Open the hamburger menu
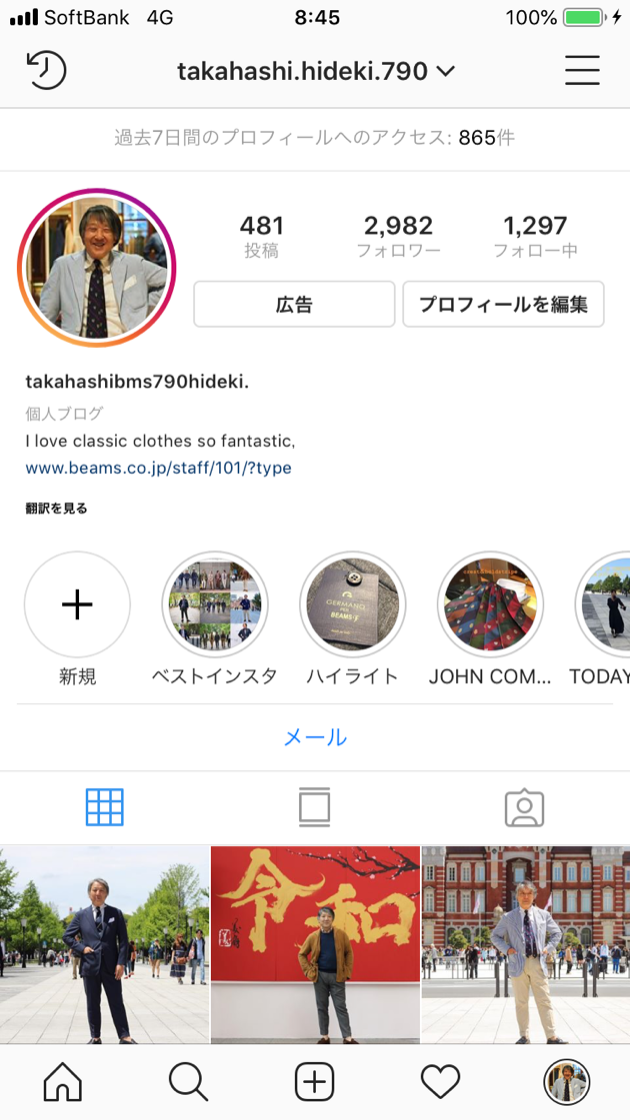Image resolution: width=630 pixels, height=1120 pixels. click(x=582, y=71)
